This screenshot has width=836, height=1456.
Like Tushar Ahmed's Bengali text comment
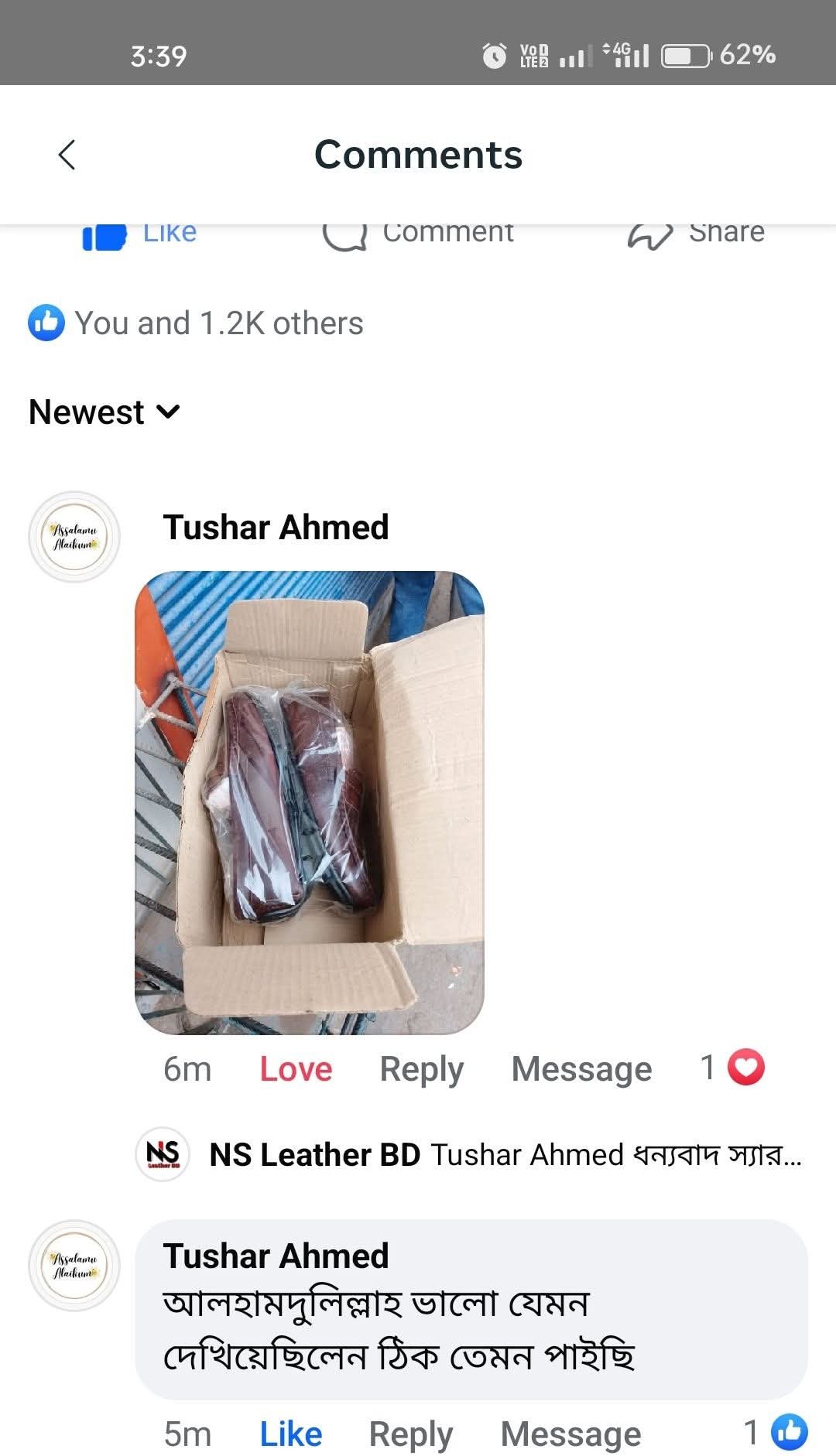click(290, 1434)
